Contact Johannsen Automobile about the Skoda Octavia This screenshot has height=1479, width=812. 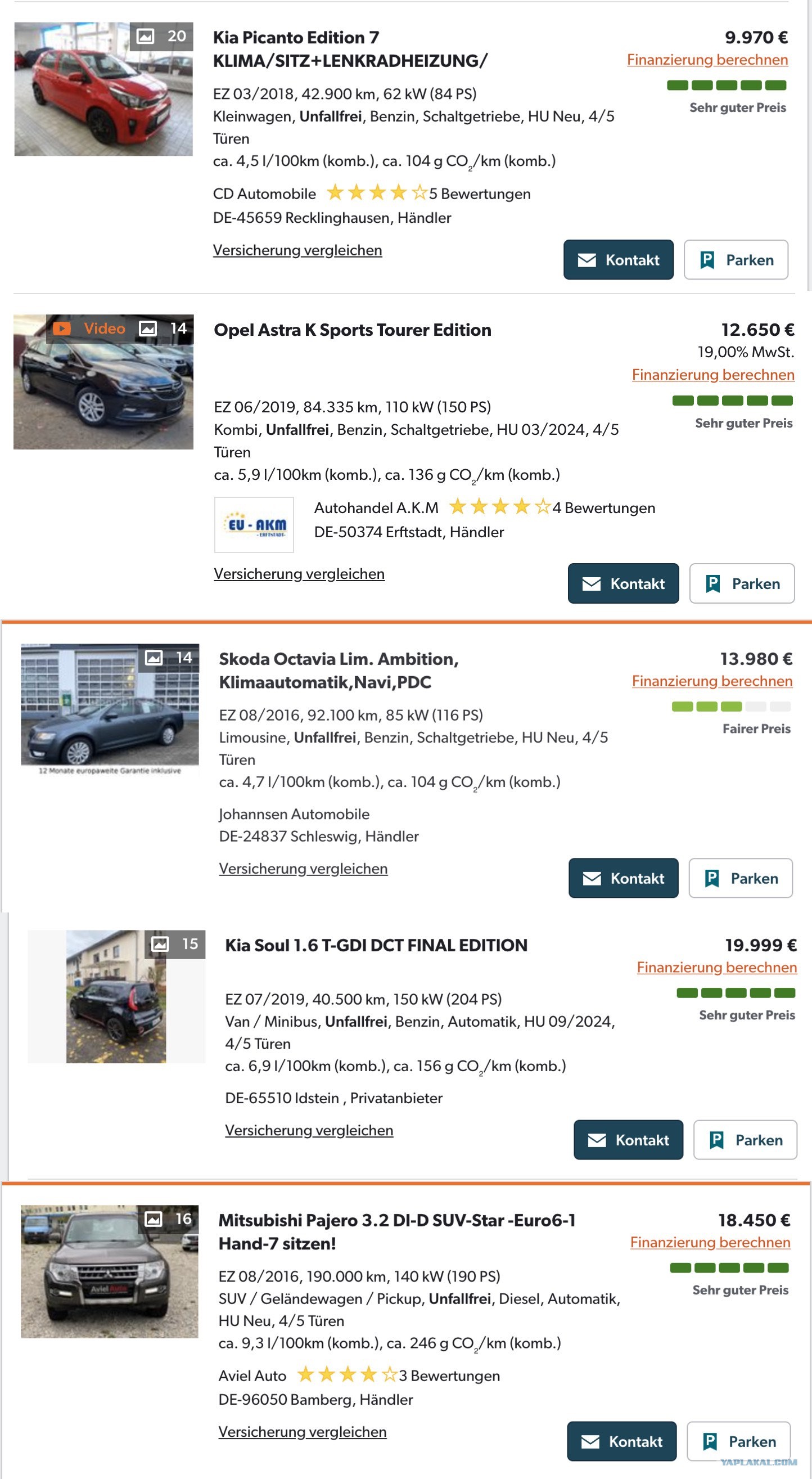pyautogui.click(x=623, y=878)
